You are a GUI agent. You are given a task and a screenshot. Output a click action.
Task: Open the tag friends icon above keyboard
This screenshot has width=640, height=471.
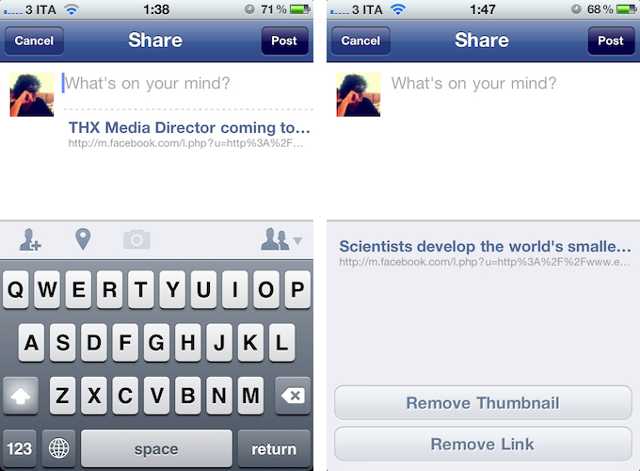pyautogui.click(x=30, y=240)
